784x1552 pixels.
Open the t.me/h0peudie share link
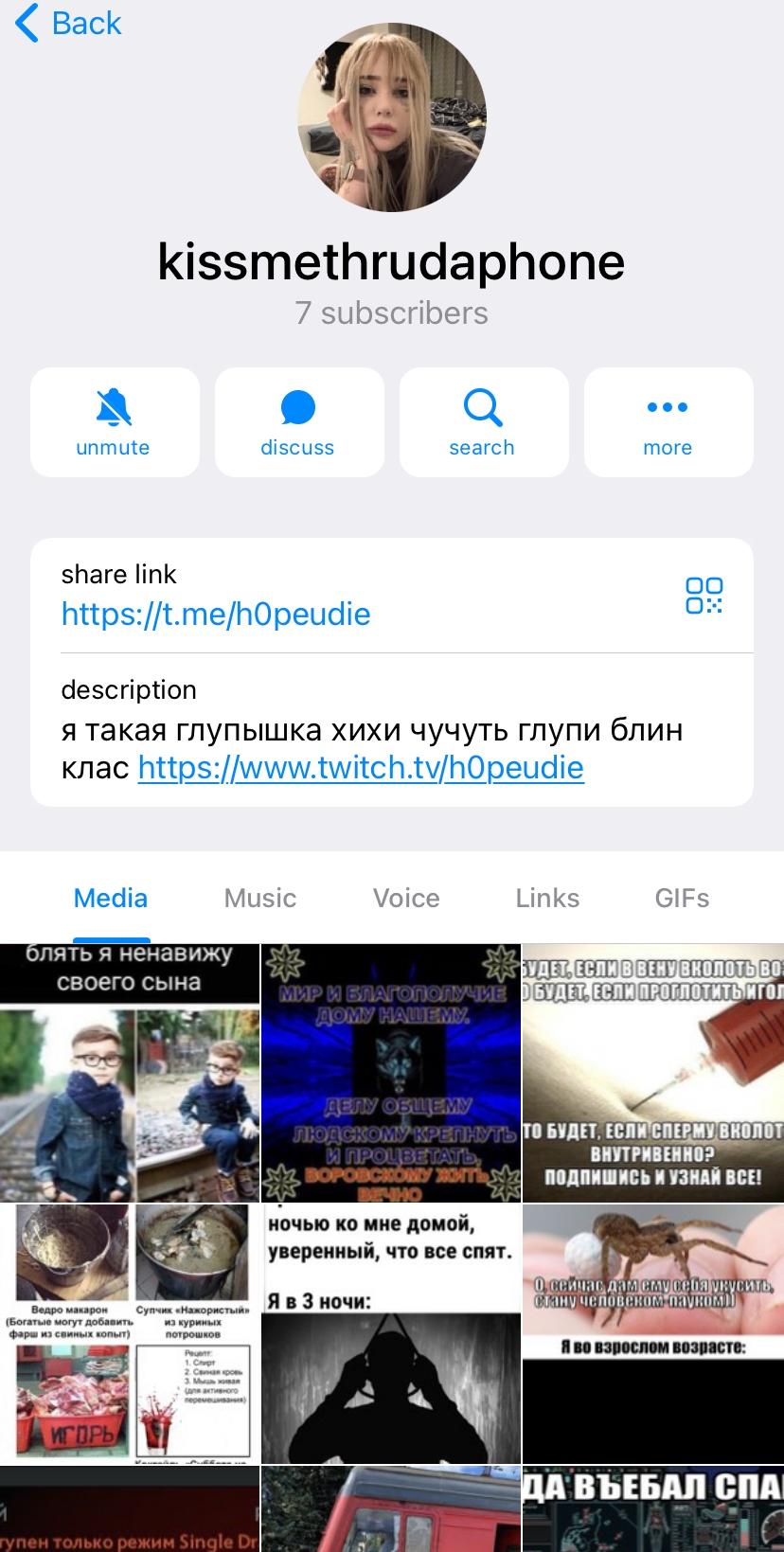coord(216,615)
